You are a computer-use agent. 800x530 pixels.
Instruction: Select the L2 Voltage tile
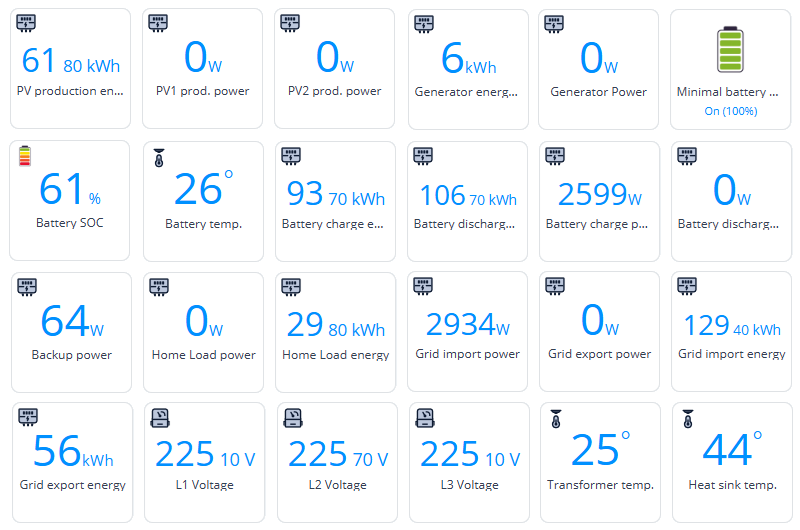coord(335,462)
